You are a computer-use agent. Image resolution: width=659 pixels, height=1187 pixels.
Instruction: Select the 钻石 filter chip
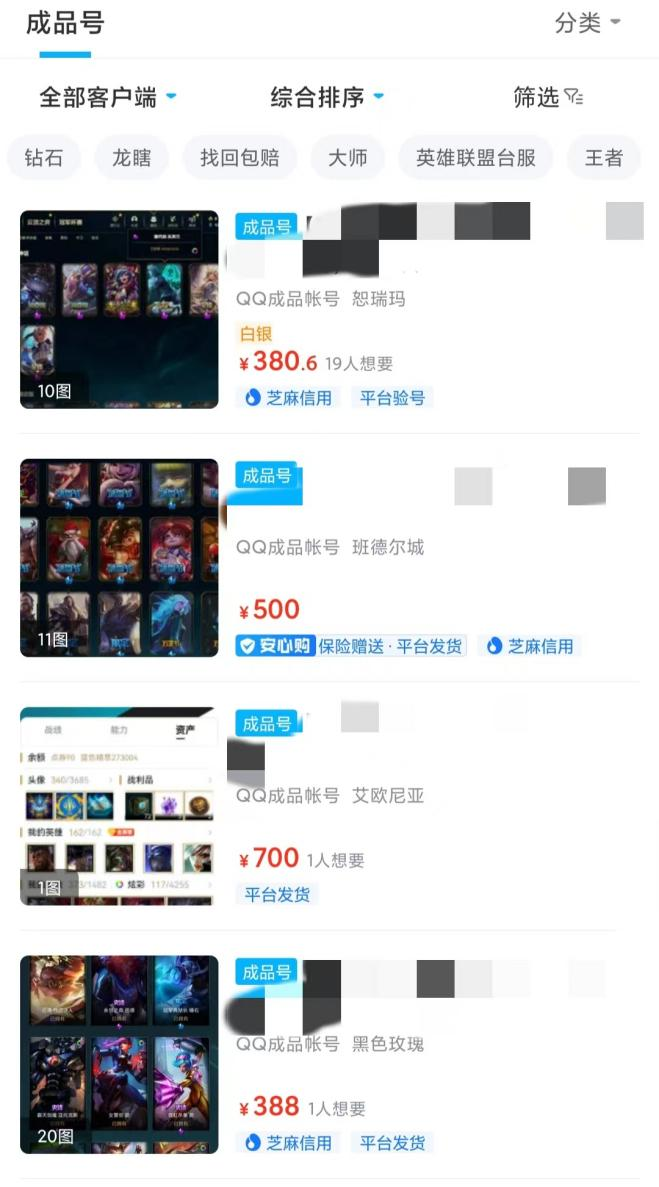(44, 158)
